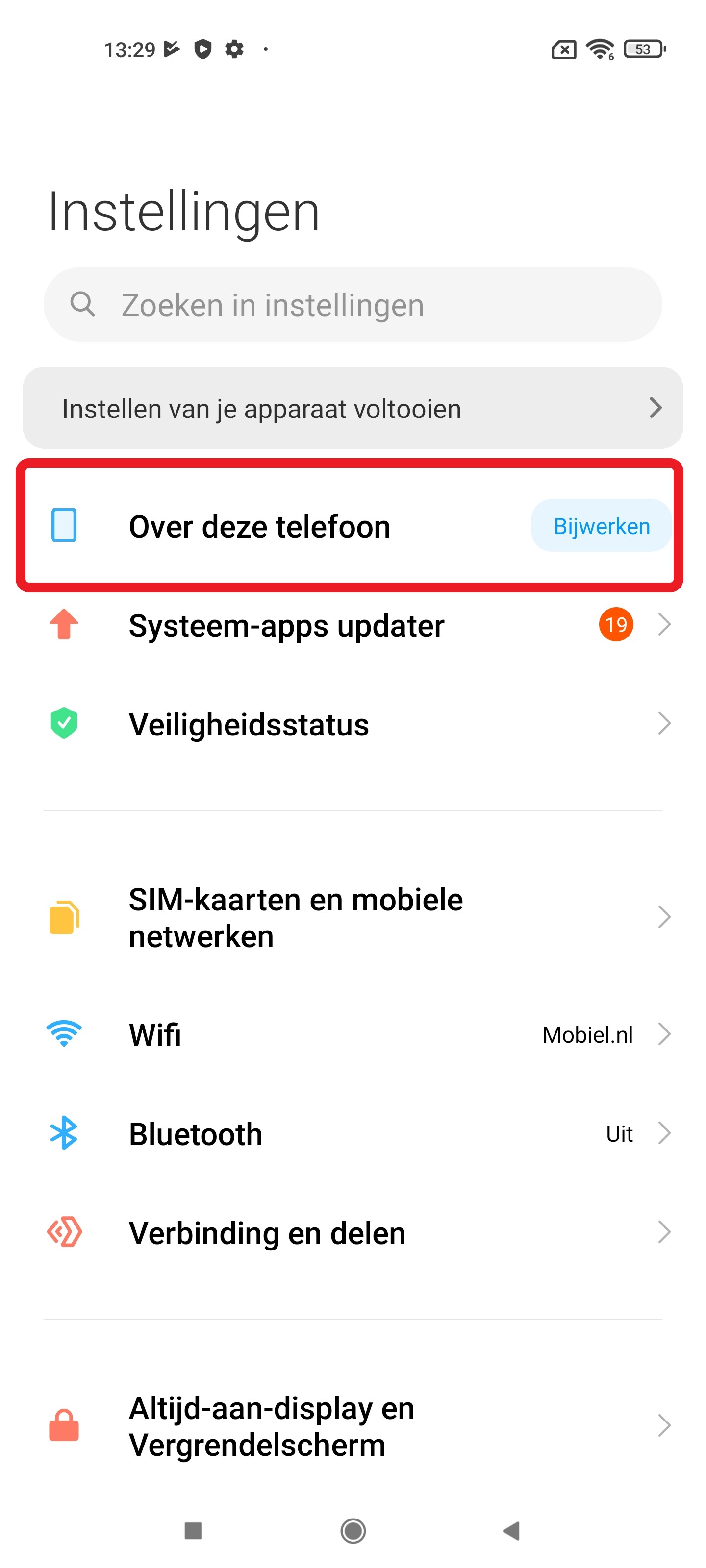Open Verbinding en delen
The image size is (706, 1568).
click(x=267, y=1233)
